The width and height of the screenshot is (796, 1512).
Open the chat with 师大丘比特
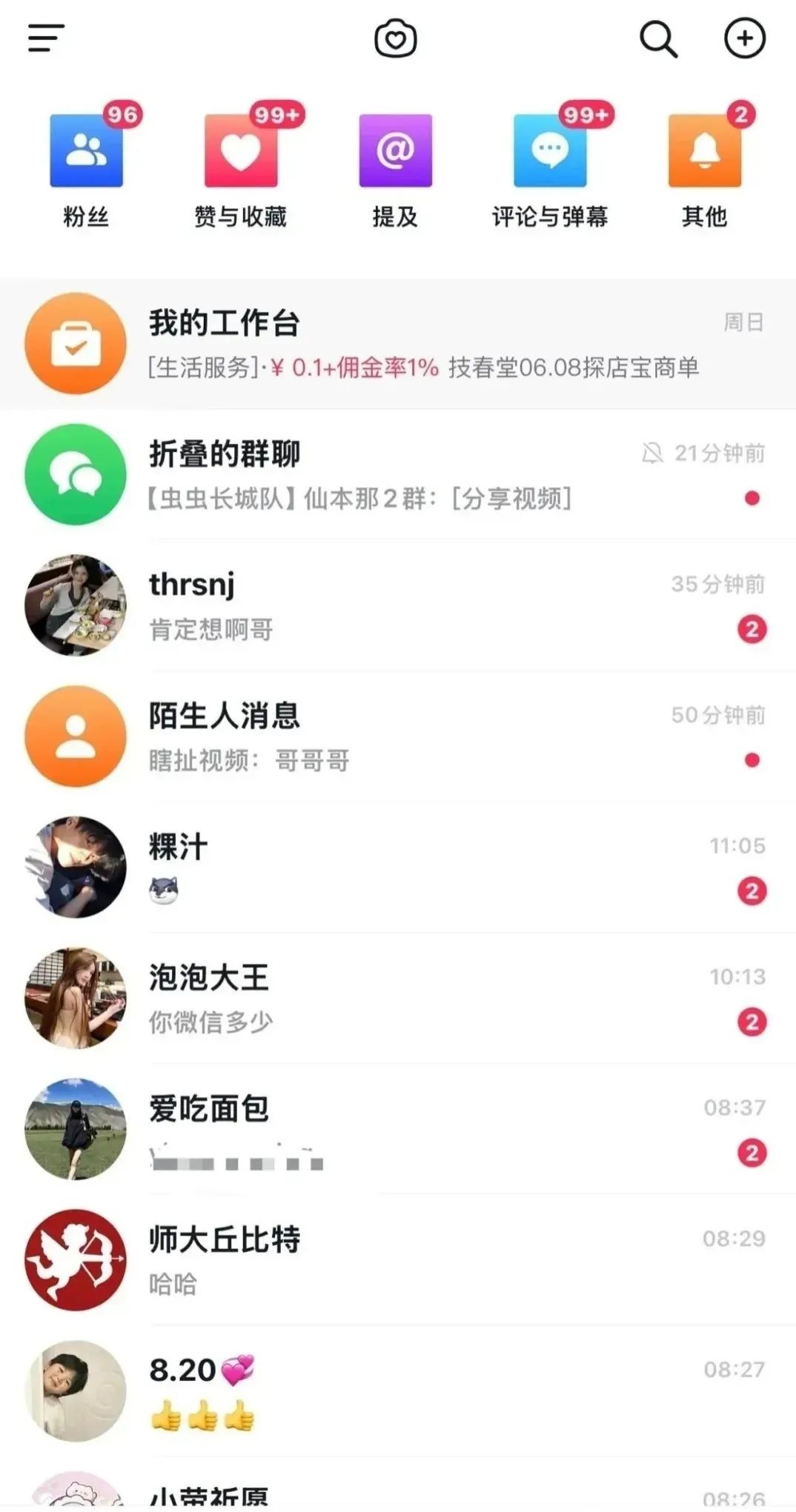click(x=398, y=1259)
